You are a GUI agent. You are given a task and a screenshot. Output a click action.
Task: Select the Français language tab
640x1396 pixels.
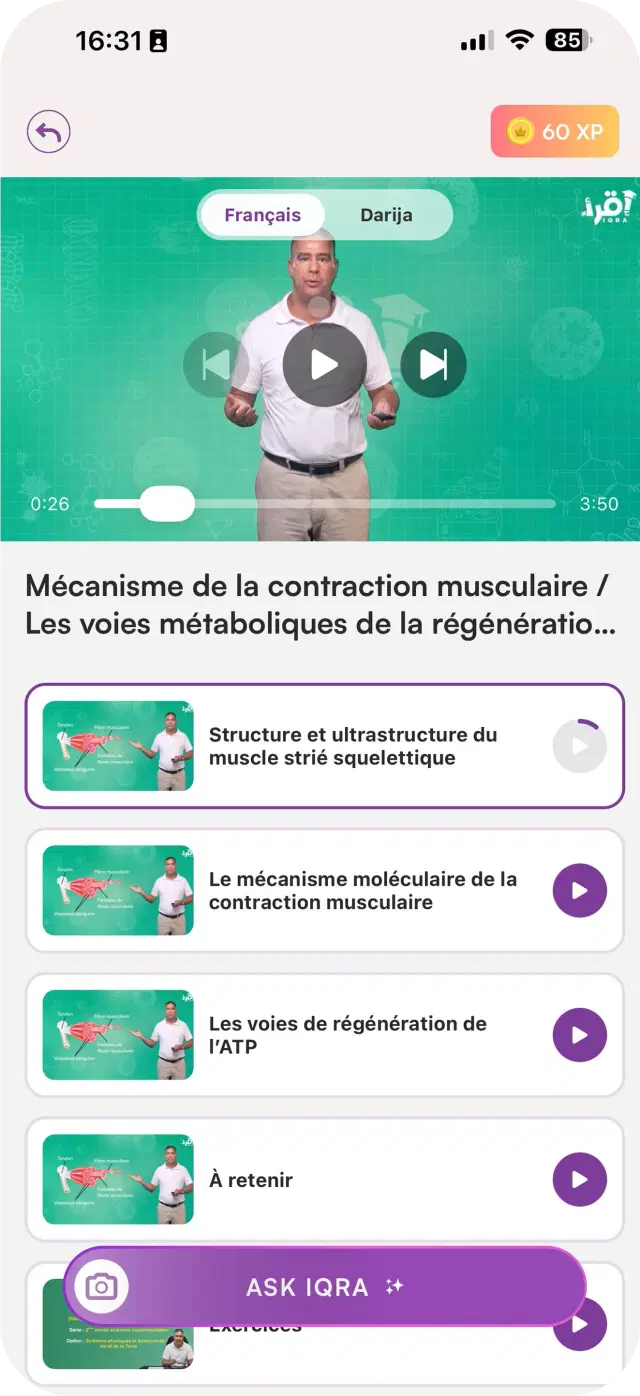click(262, 215)
